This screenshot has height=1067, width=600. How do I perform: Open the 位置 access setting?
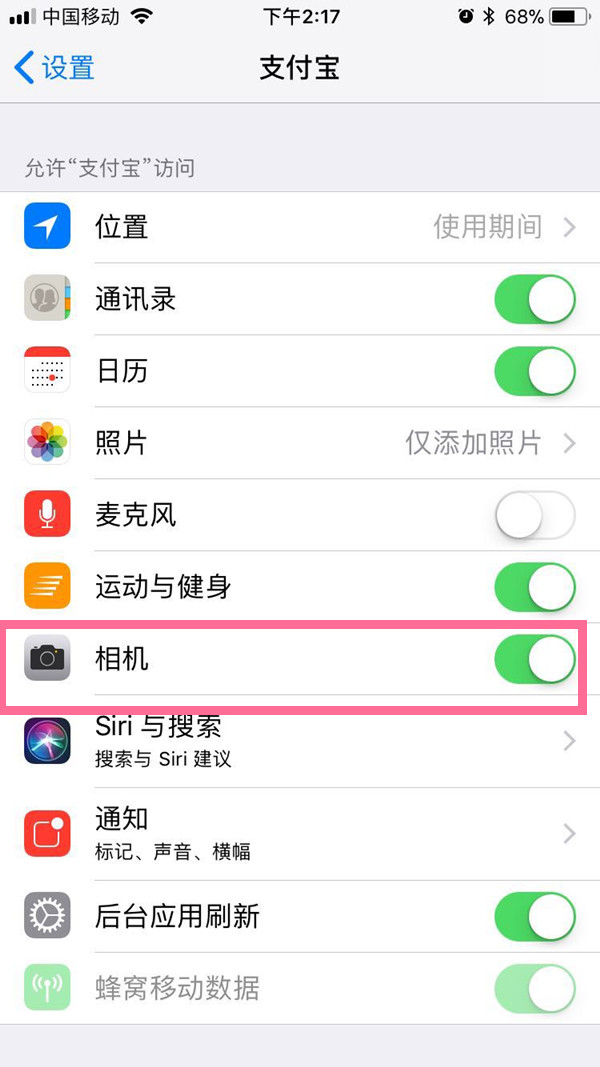[x=300, y=227]
